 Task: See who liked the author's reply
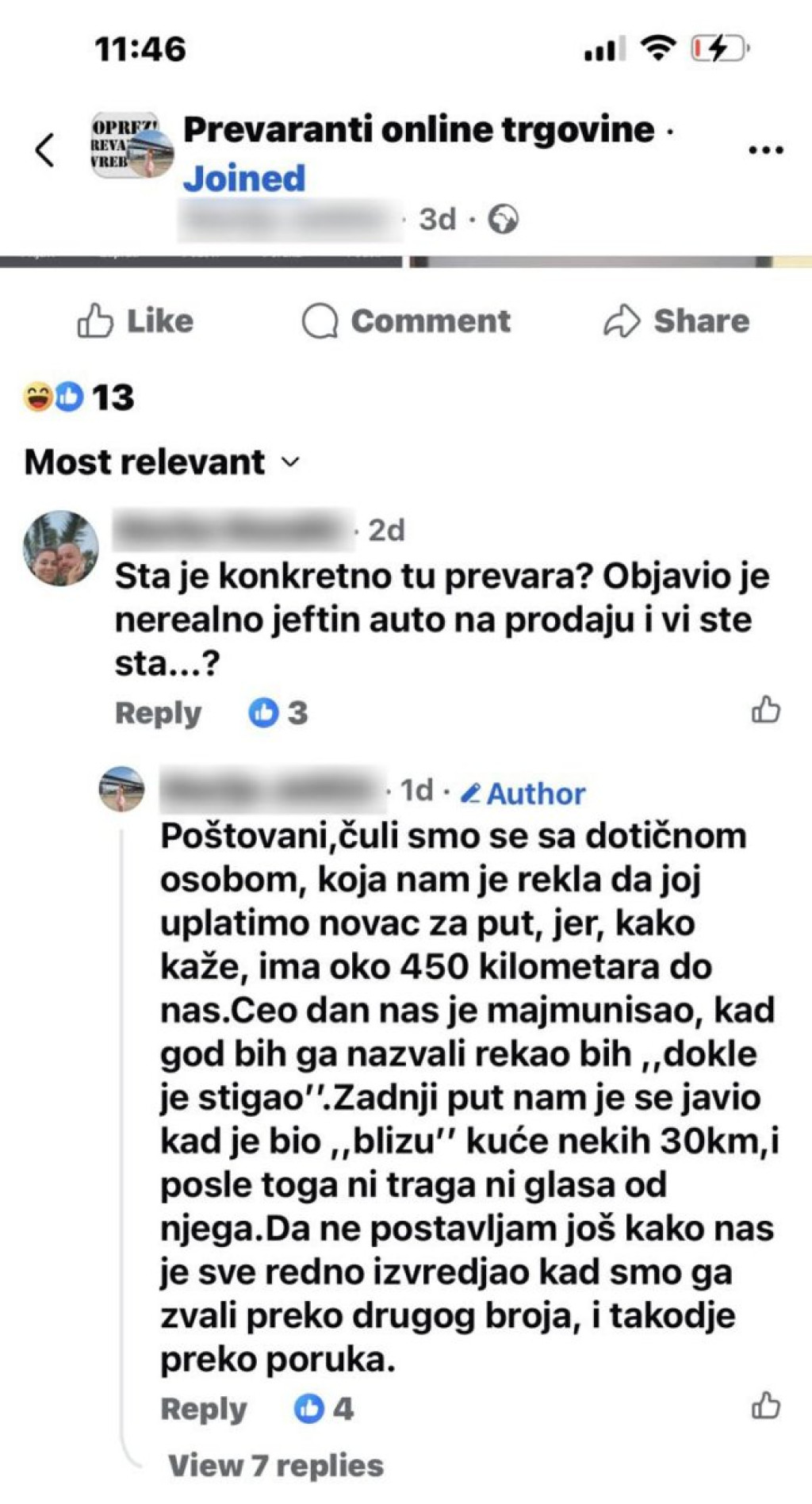324,1409
